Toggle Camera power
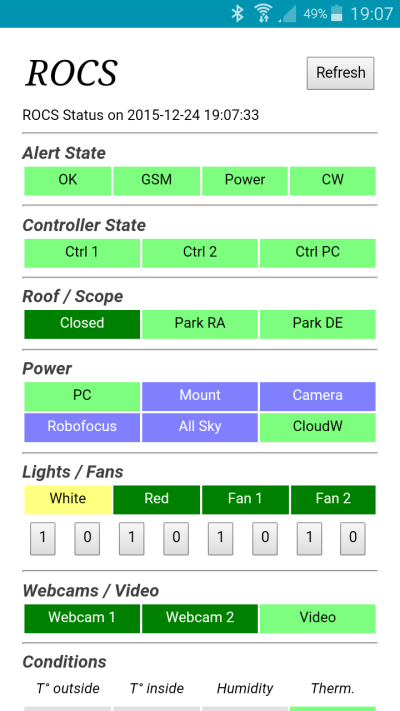The height and width of the screenshot is (711, 400). tap(317, 396)
